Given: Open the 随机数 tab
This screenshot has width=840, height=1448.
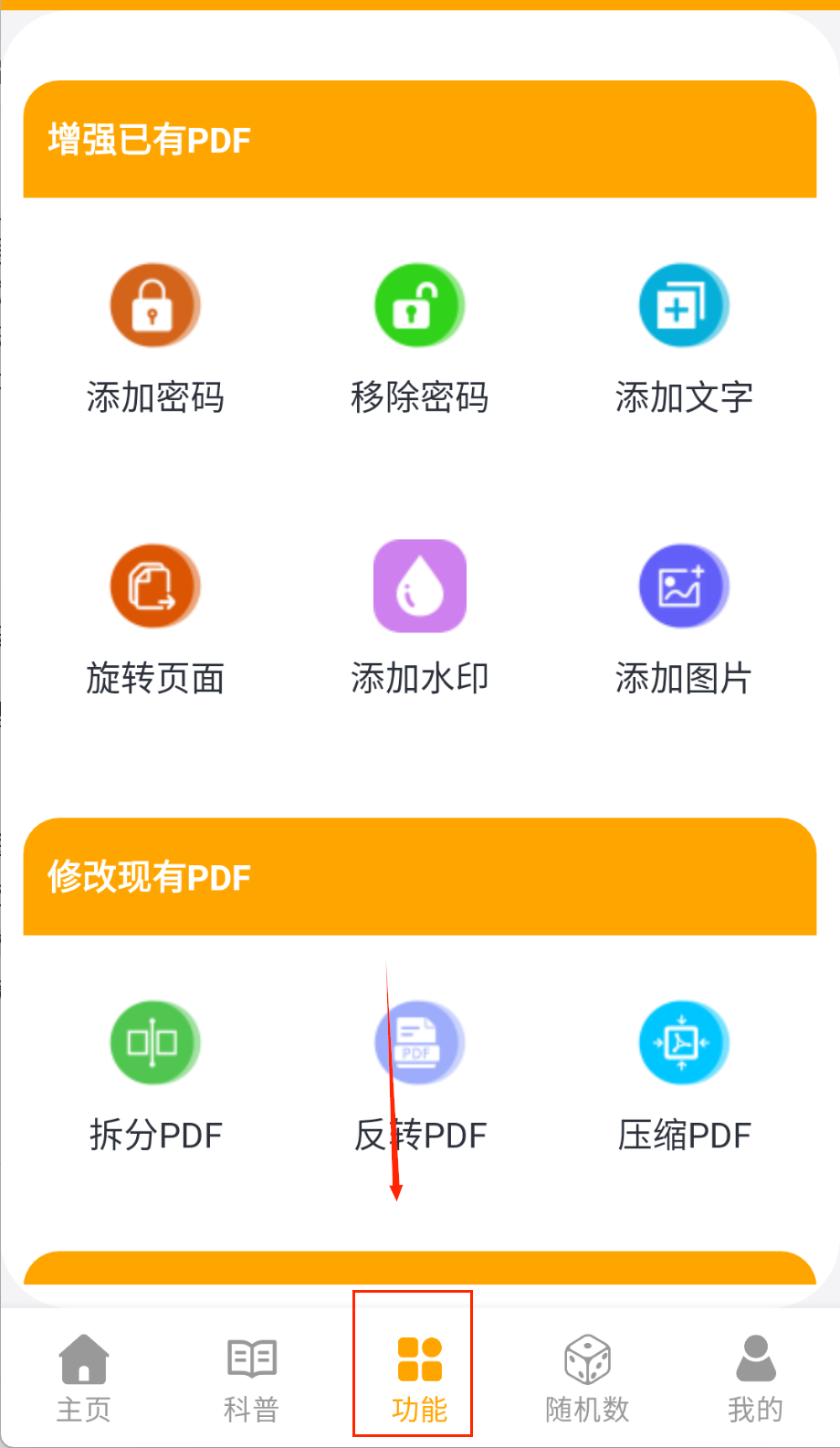Looking at the screenshot, I should click(x=587, y=1378).
